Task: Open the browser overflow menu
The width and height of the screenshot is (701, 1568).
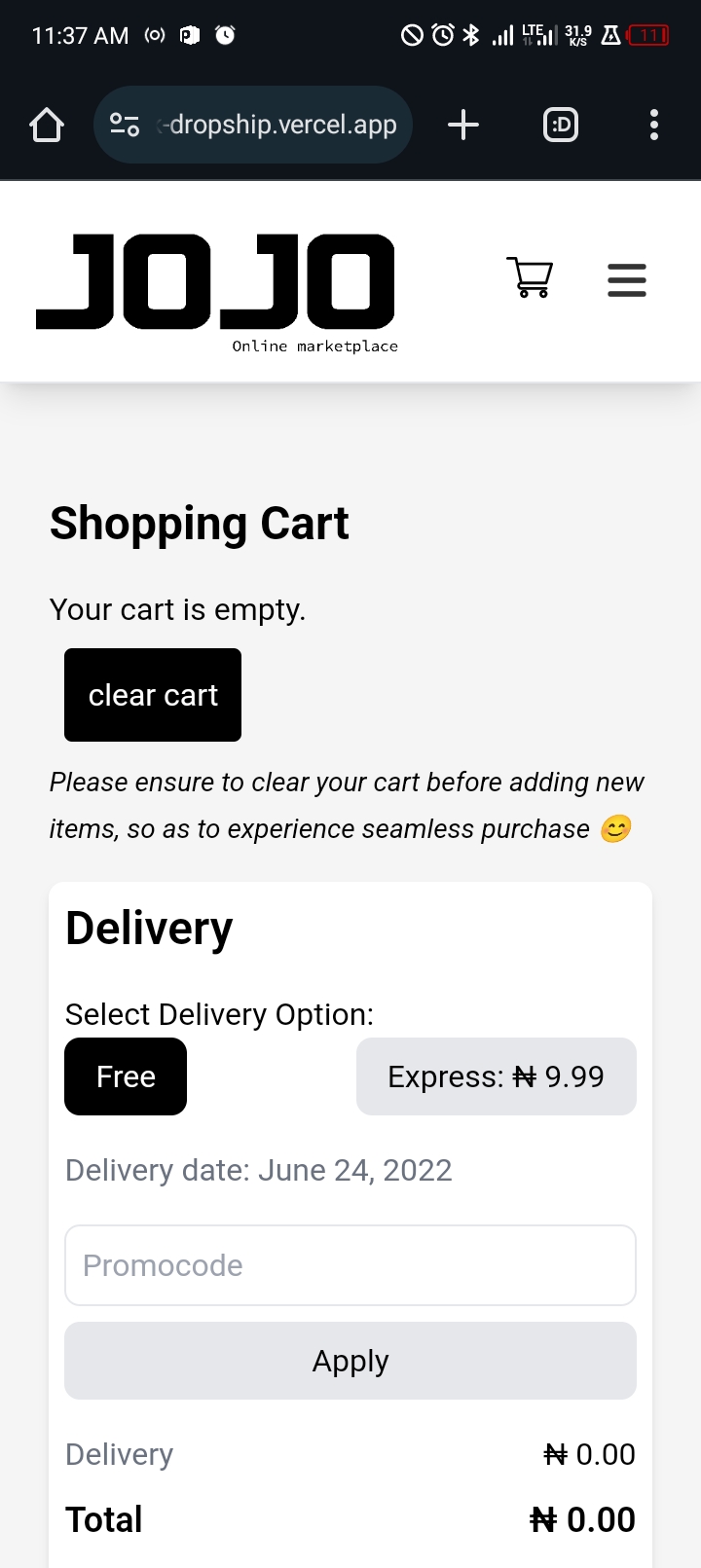Action: tap(653, 125)
